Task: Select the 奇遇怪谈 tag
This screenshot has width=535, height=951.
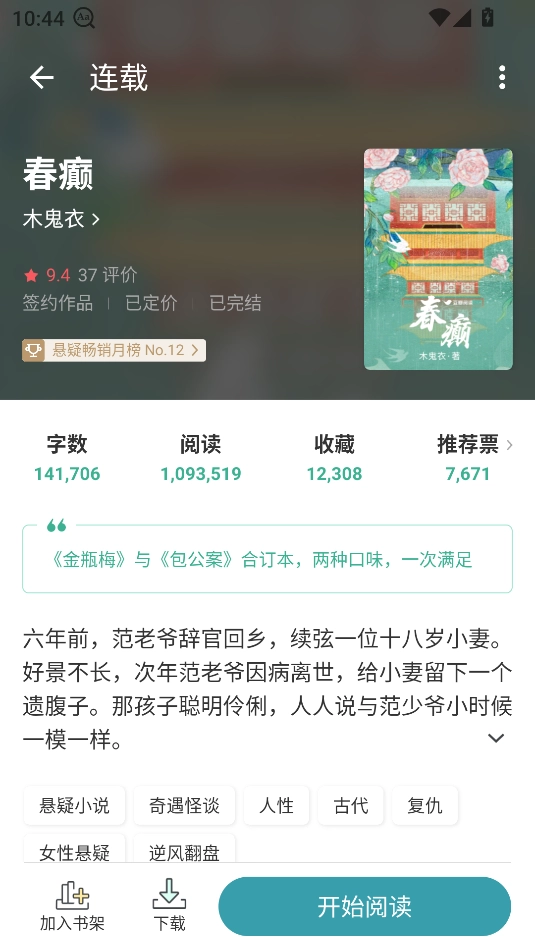Action: point(184,805)
